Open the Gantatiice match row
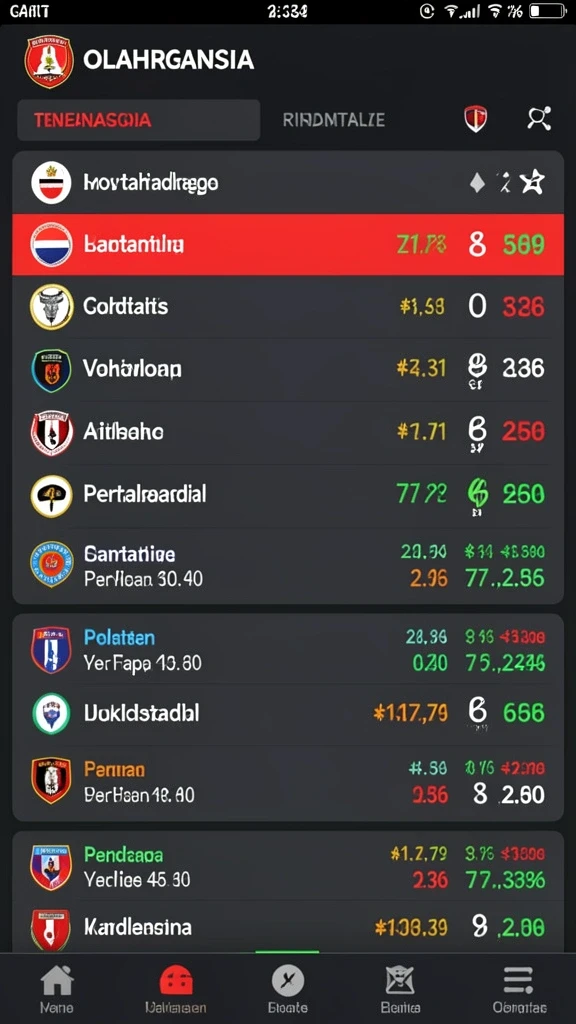Image resolution: width=576 pixels, height=1024 pixels. click(x=288, y=566)
